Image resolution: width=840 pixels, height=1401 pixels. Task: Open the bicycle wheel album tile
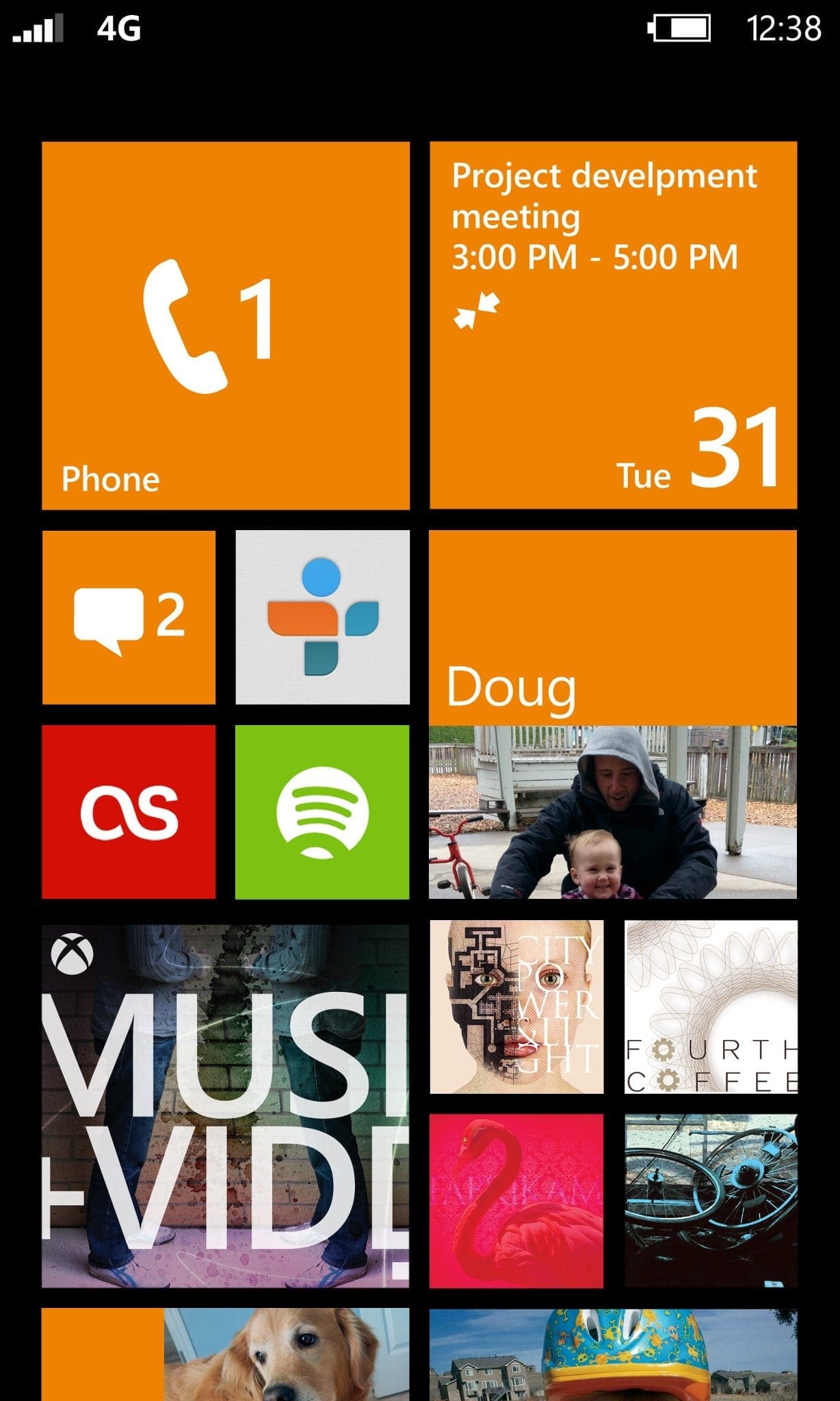point(711,1202)
